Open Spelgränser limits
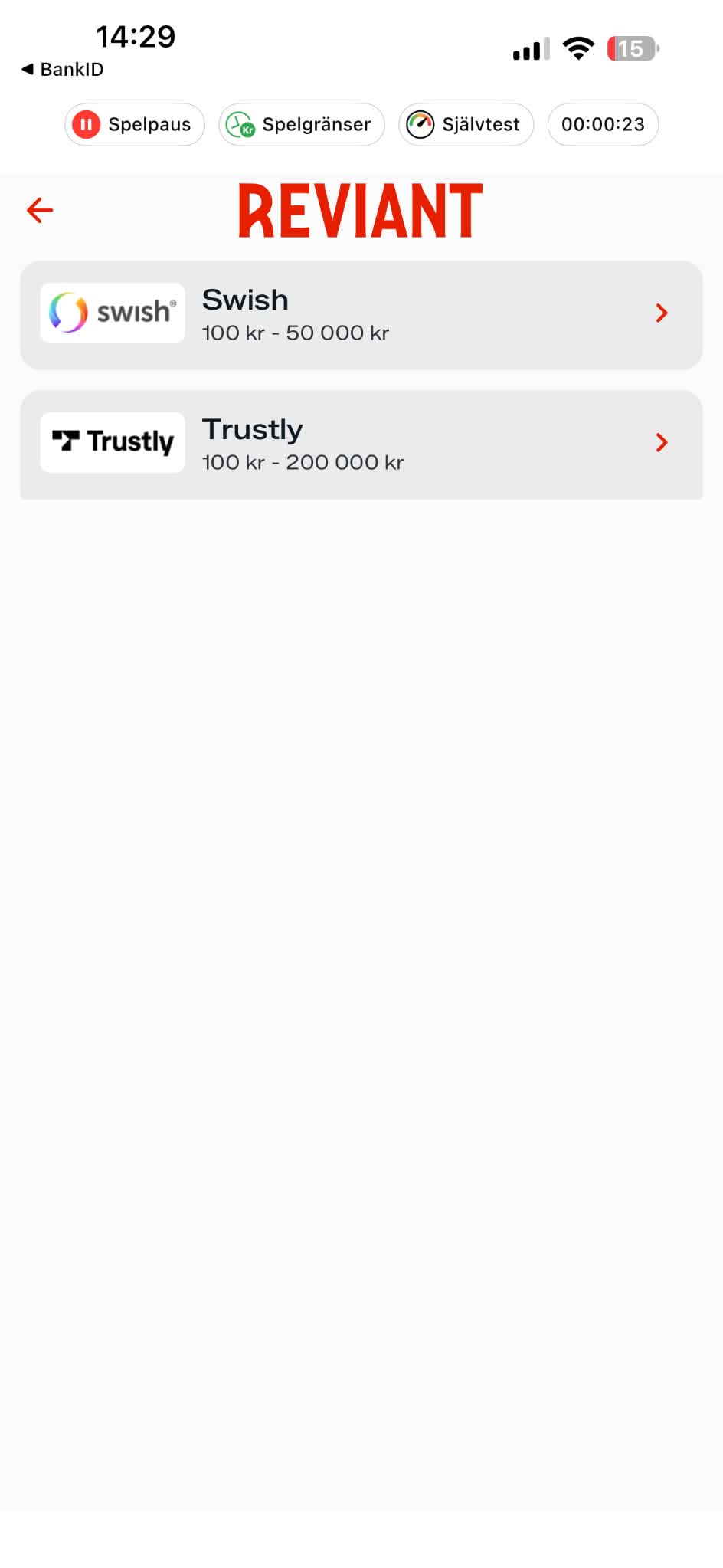This screenshot has height=1568, width=723. coord(302,124)
